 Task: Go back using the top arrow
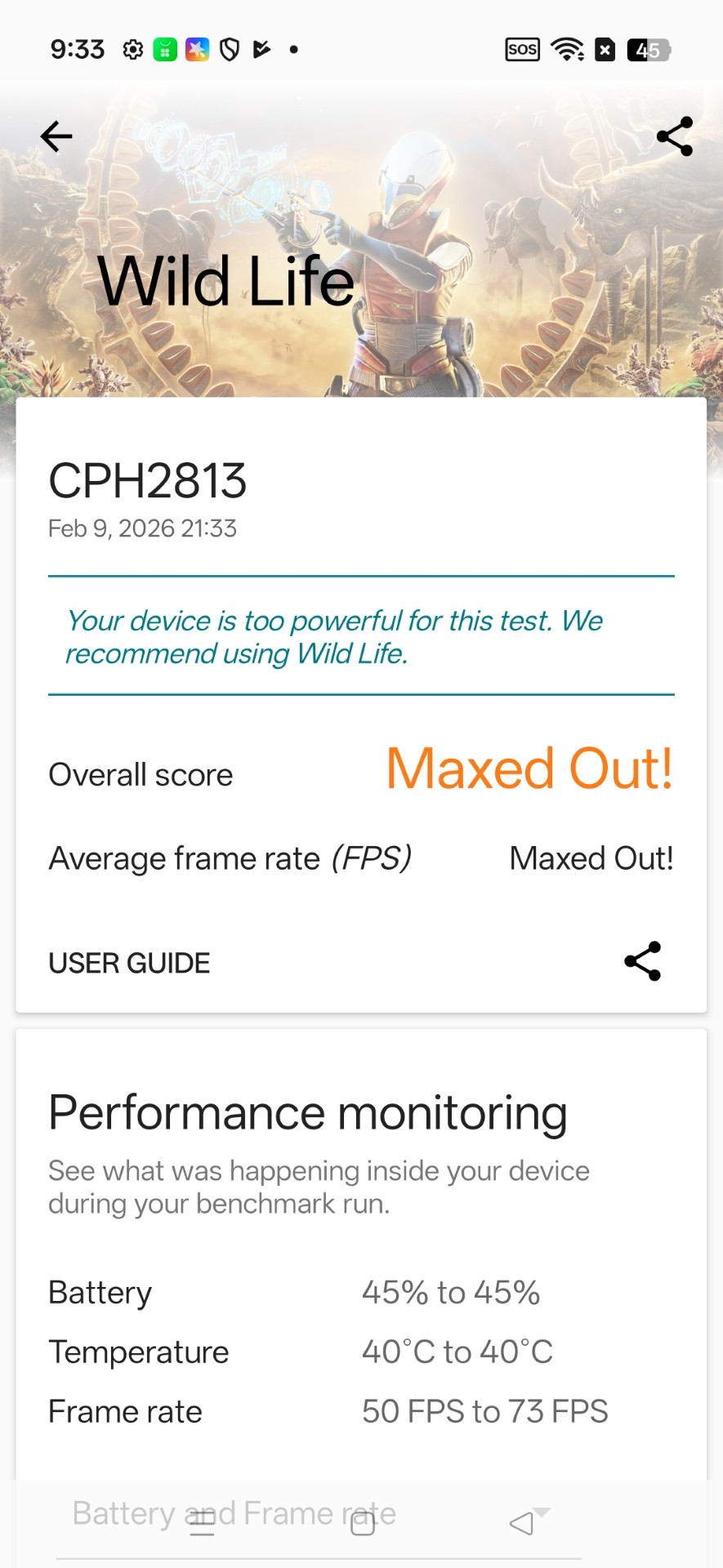coord(56,136)
